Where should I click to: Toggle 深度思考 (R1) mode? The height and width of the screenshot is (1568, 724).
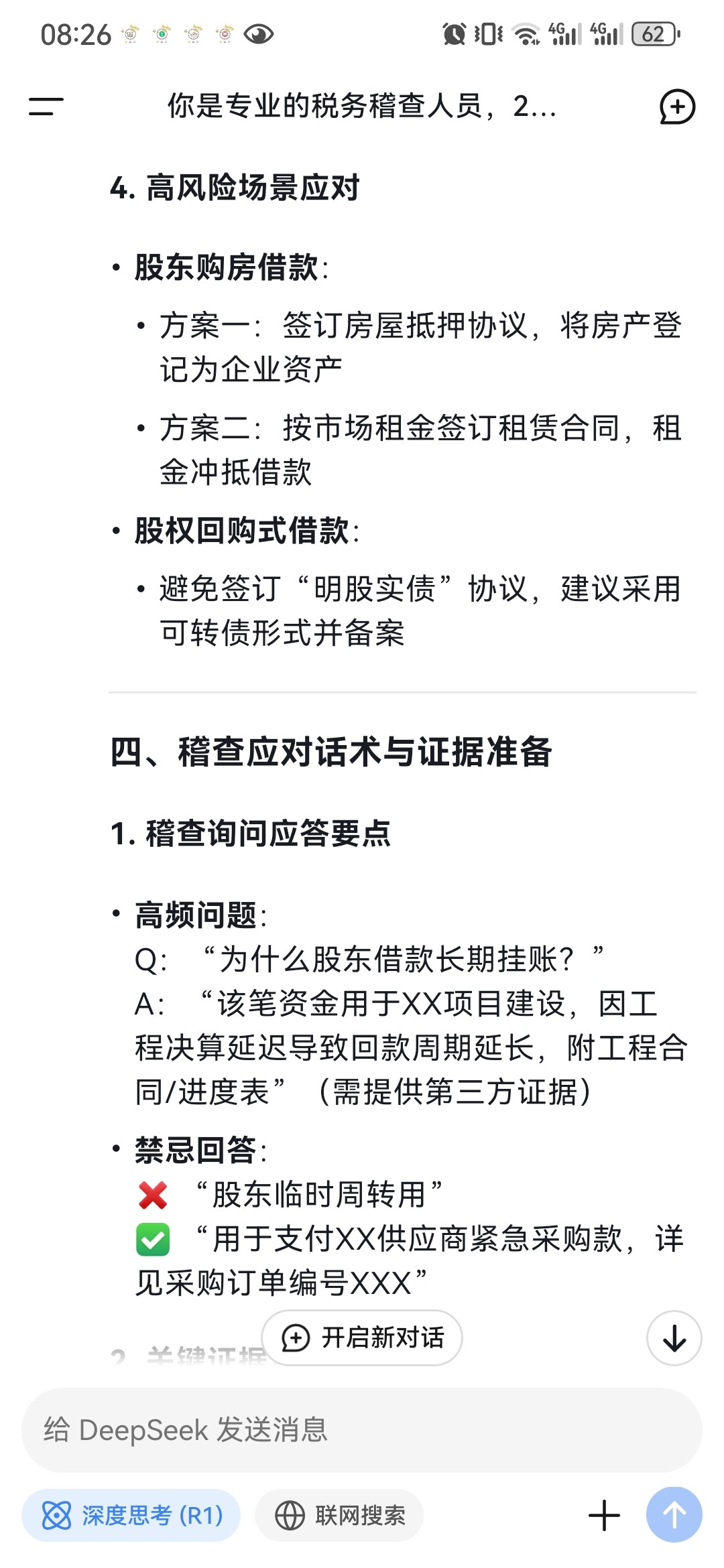[131, 1515]
